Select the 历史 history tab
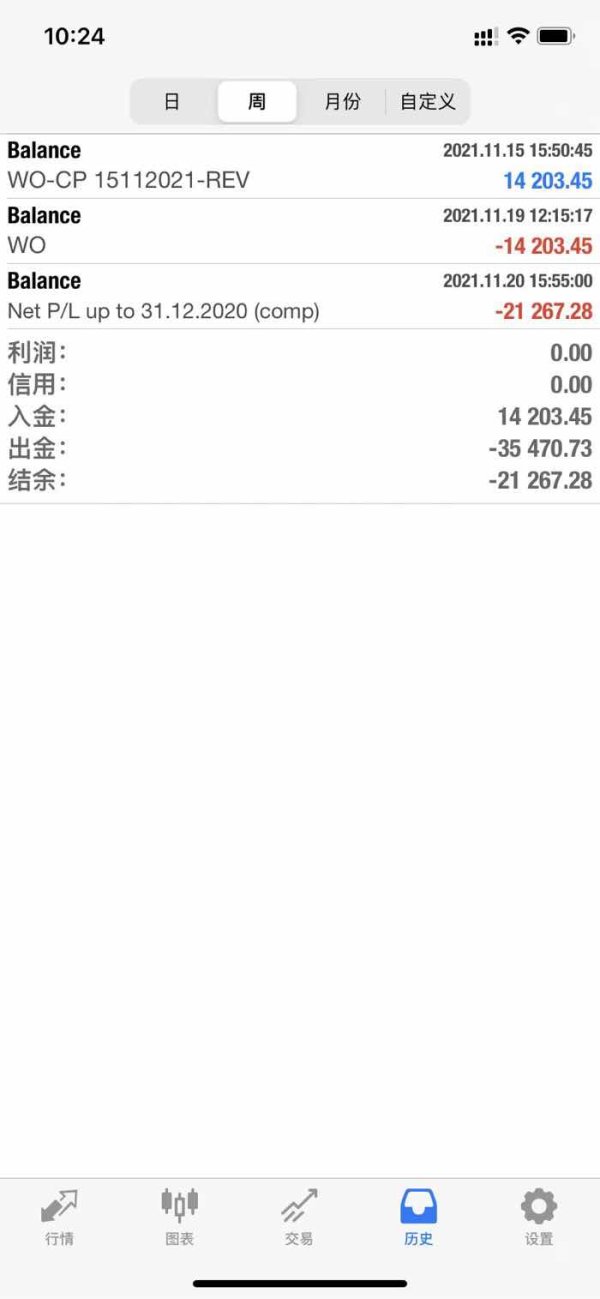The width and height of the screenshot is (600, 1299). point(419,1216)
